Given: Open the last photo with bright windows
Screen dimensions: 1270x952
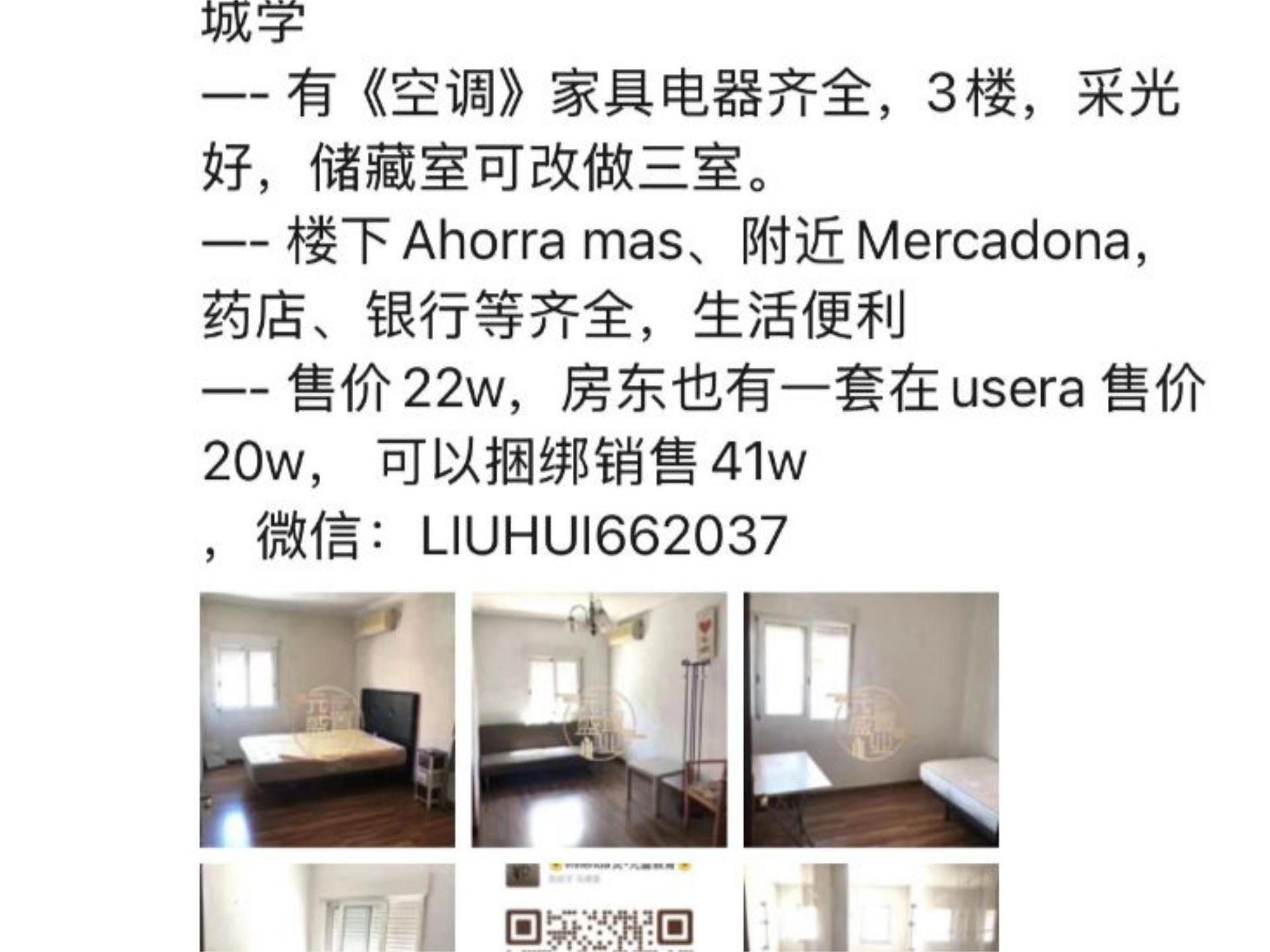Looking at the screenshot, I should (870, 908).
